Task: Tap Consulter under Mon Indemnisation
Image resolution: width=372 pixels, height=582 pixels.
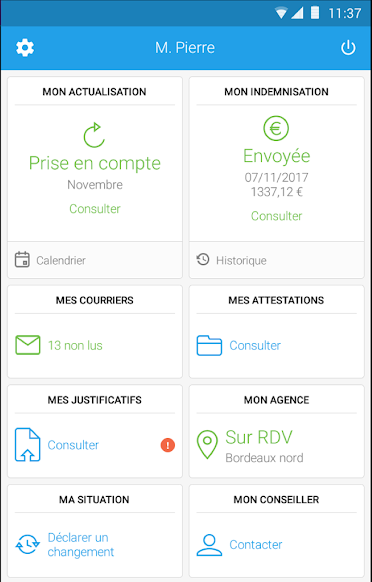Action: (x=277, y=216)
